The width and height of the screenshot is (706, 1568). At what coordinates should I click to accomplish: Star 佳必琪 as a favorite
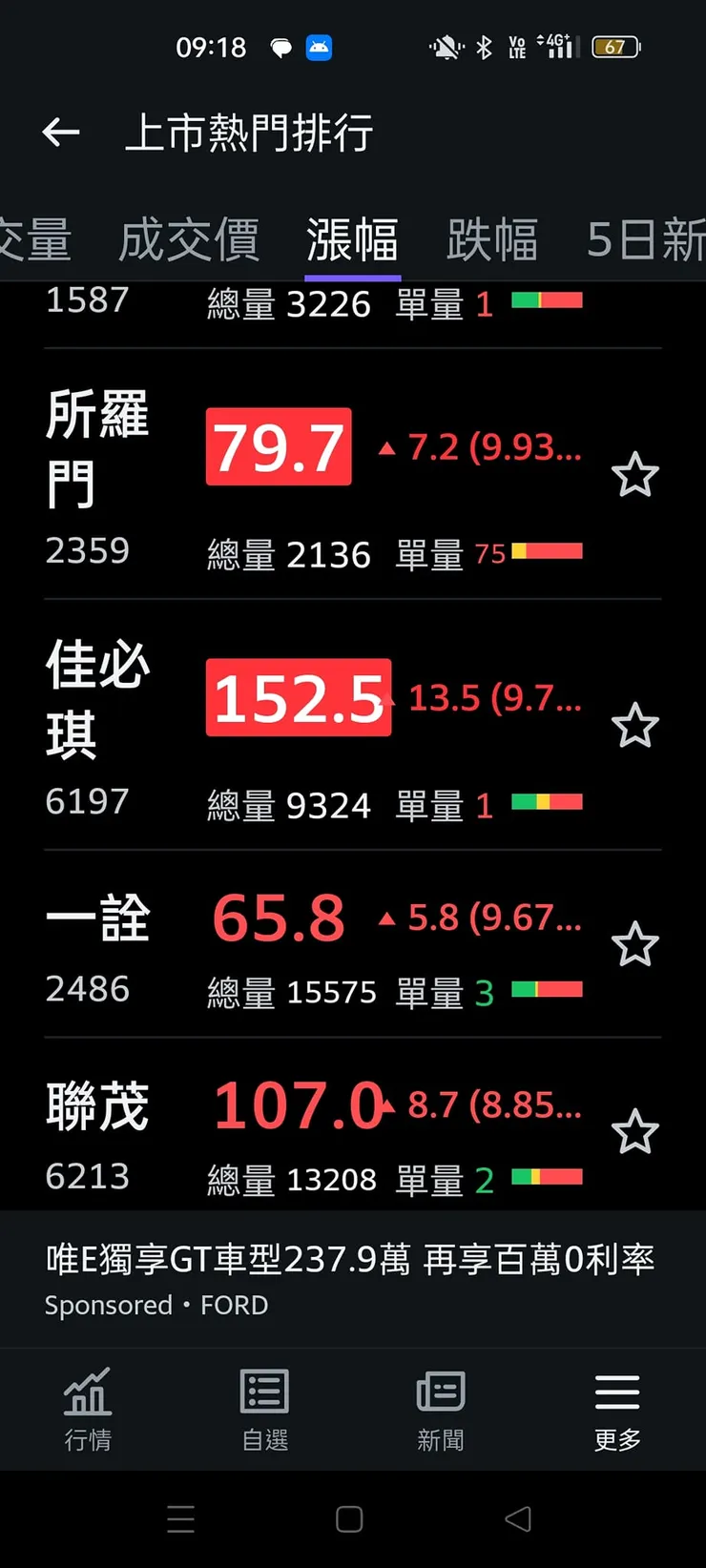[634, 726]
